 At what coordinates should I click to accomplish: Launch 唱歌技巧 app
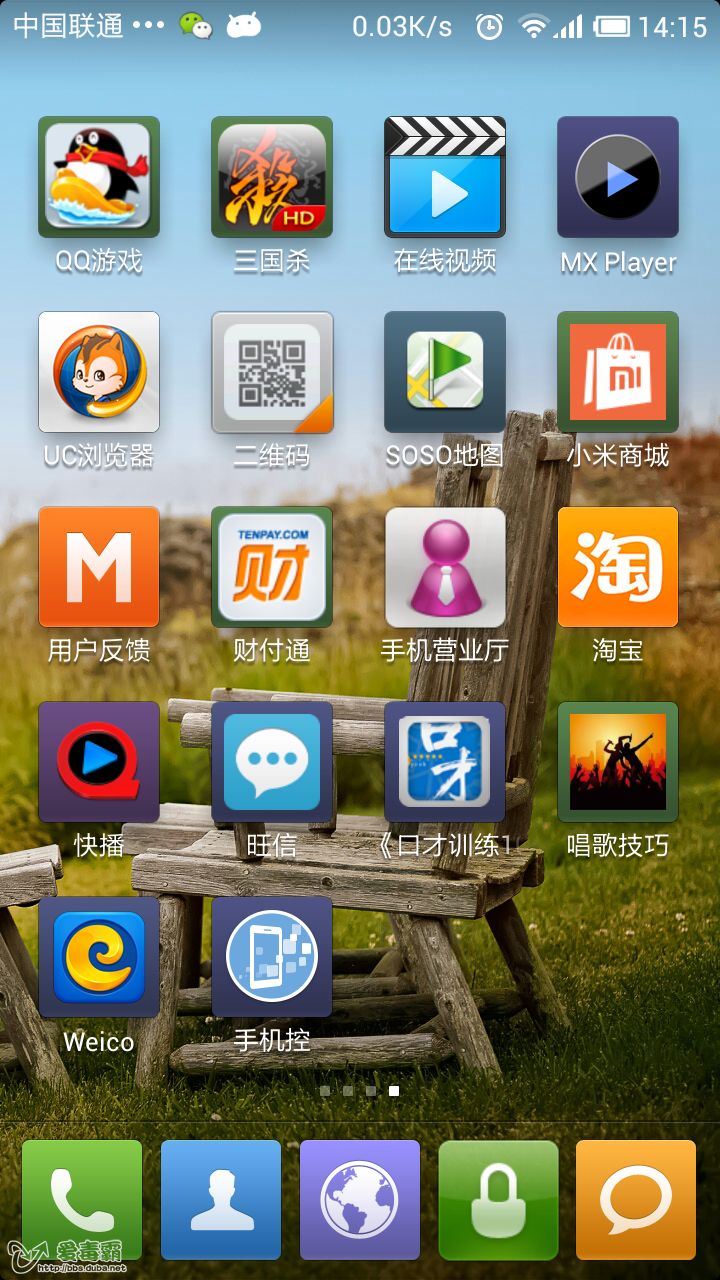pyautogui.click(x=618, y=762)
